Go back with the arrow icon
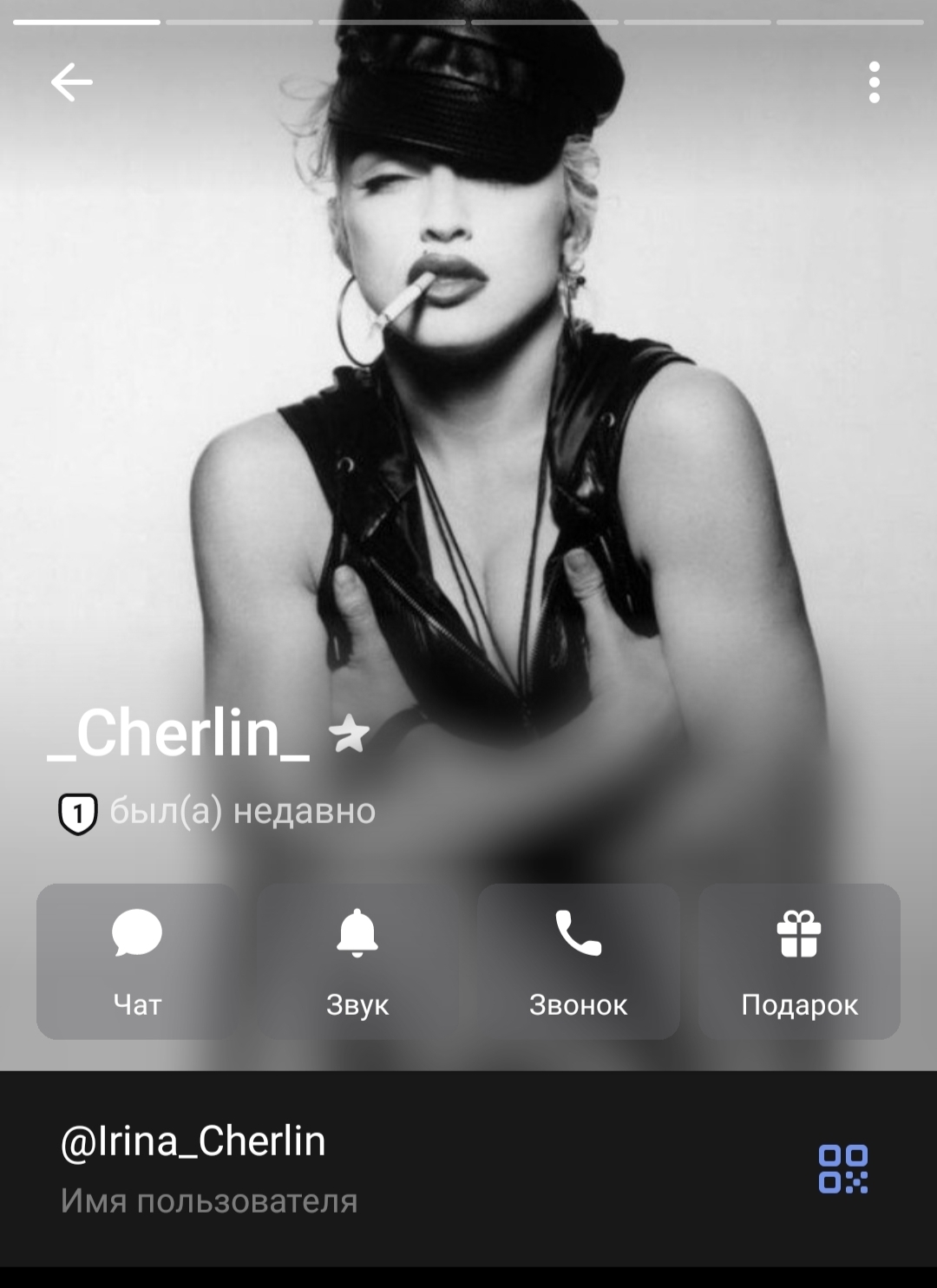This screenshot has width=937, height=1288. point(71,83)
